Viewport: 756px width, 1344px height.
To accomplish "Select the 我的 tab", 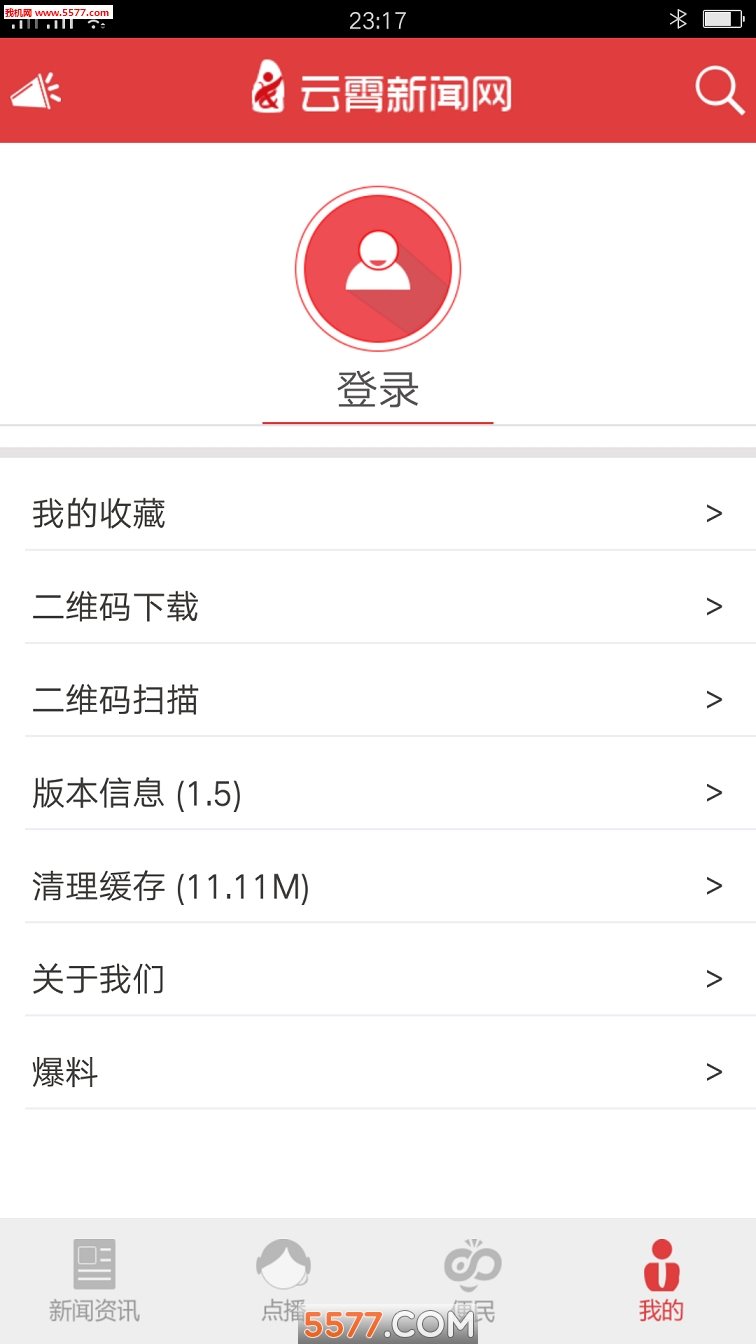I will (x=661, y=1280).
